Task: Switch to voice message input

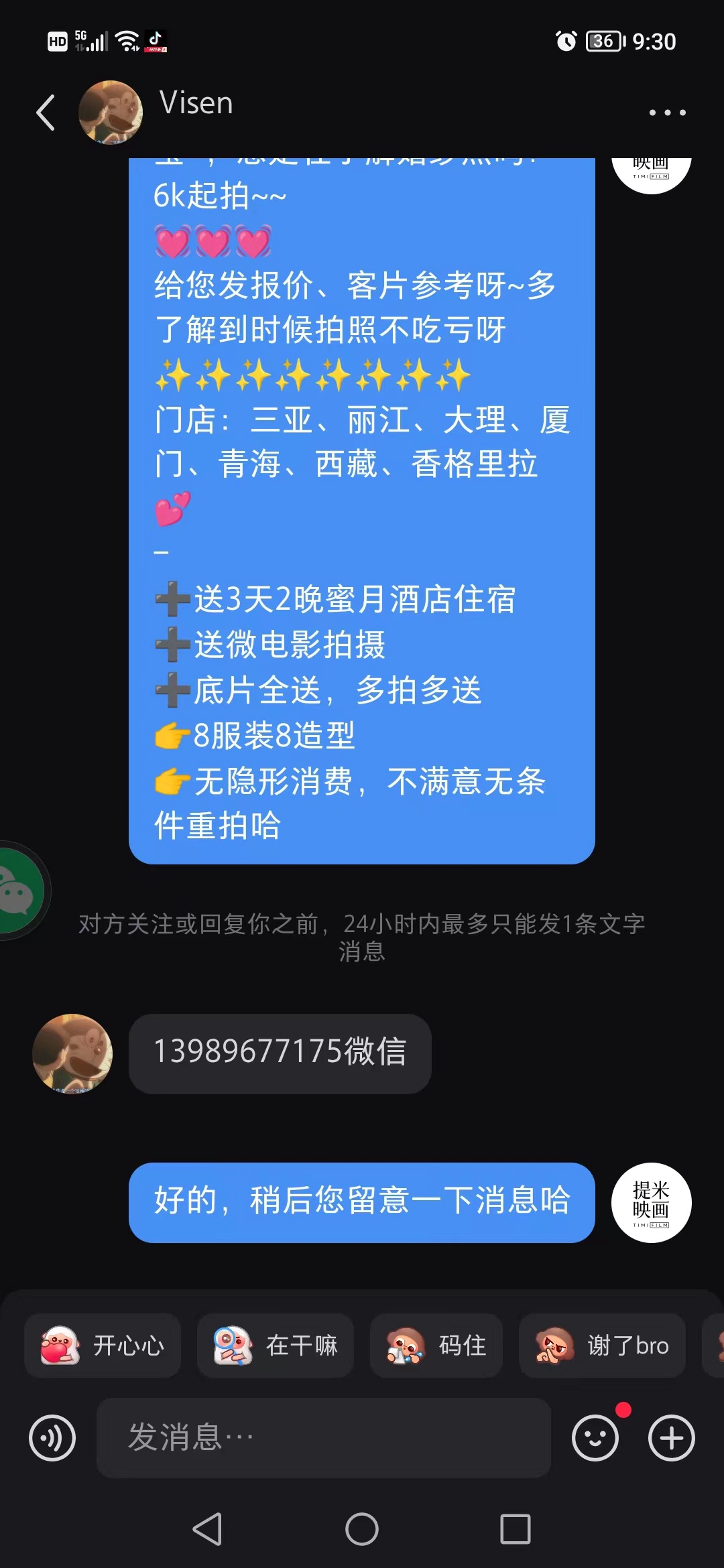Action: click(52, 1437)
